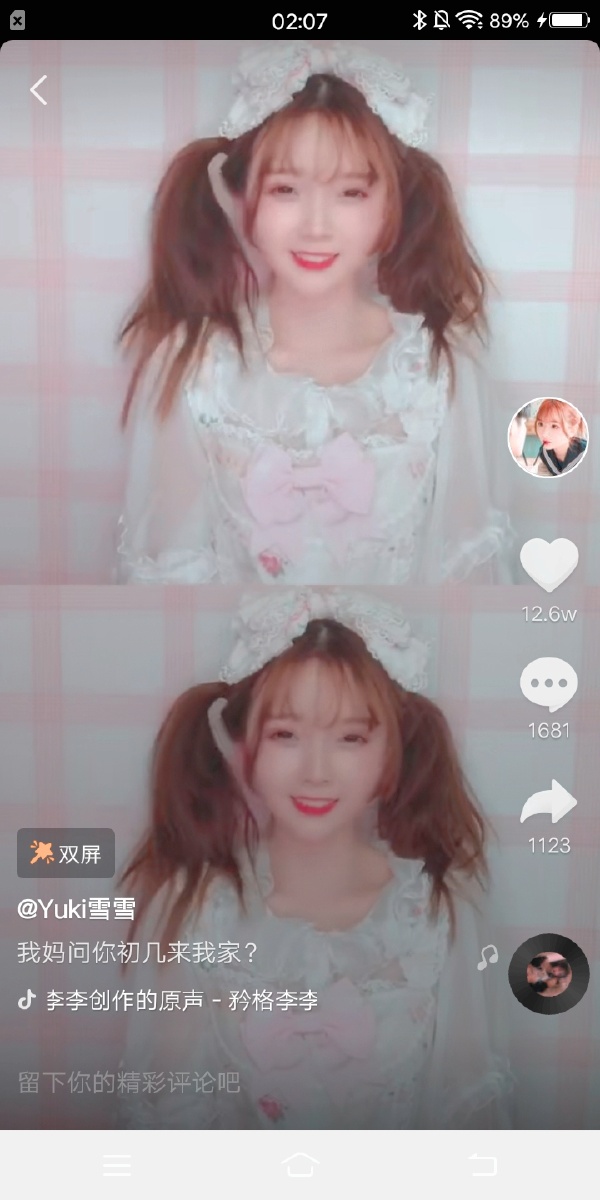The height and width of the screenshot is (1200, 600).
Task: Open the 双屏 effect tag
Action: (66, 853)
